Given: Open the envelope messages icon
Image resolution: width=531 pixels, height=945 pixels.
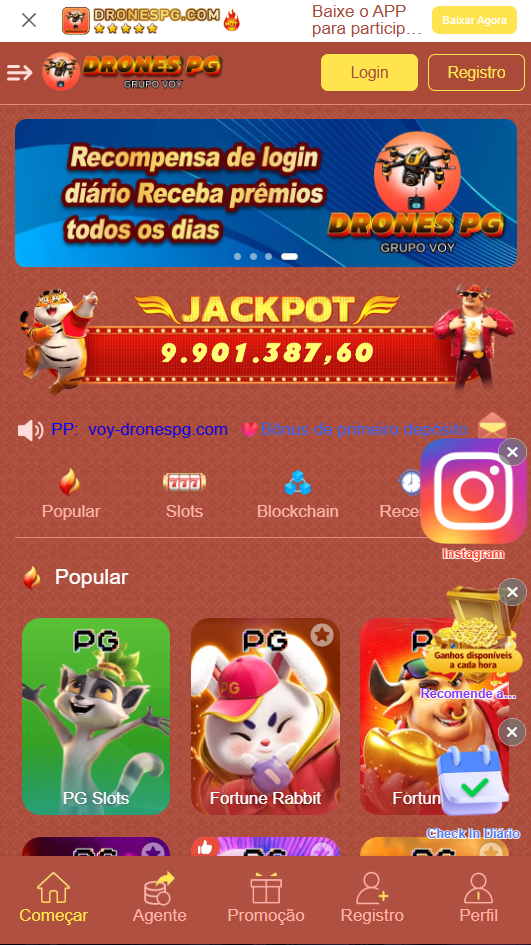Looking at the screenshot, I should [x=492, y=428].
